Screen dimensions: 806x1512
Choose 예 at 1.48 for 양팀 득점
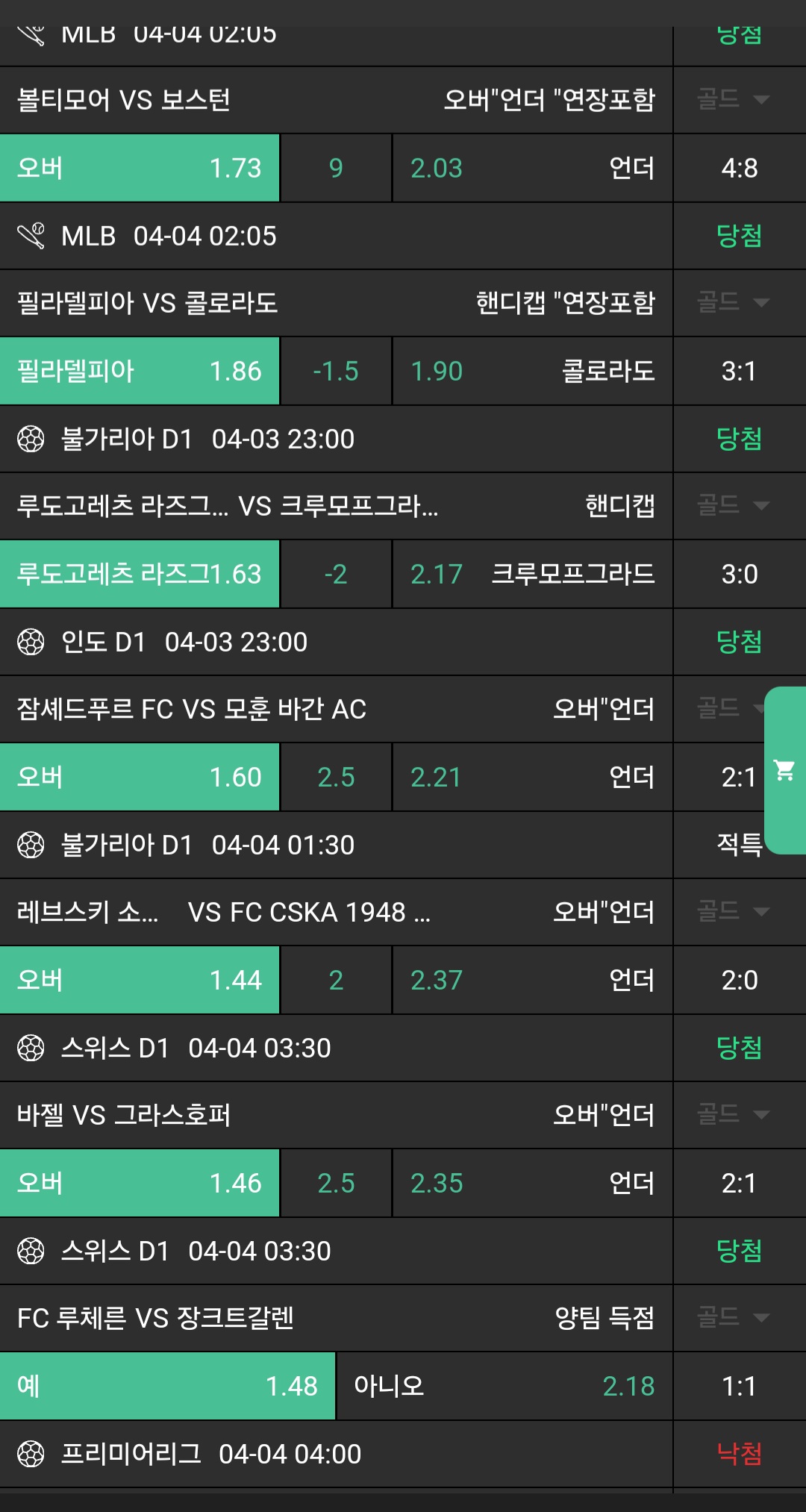pos(167,1386)
